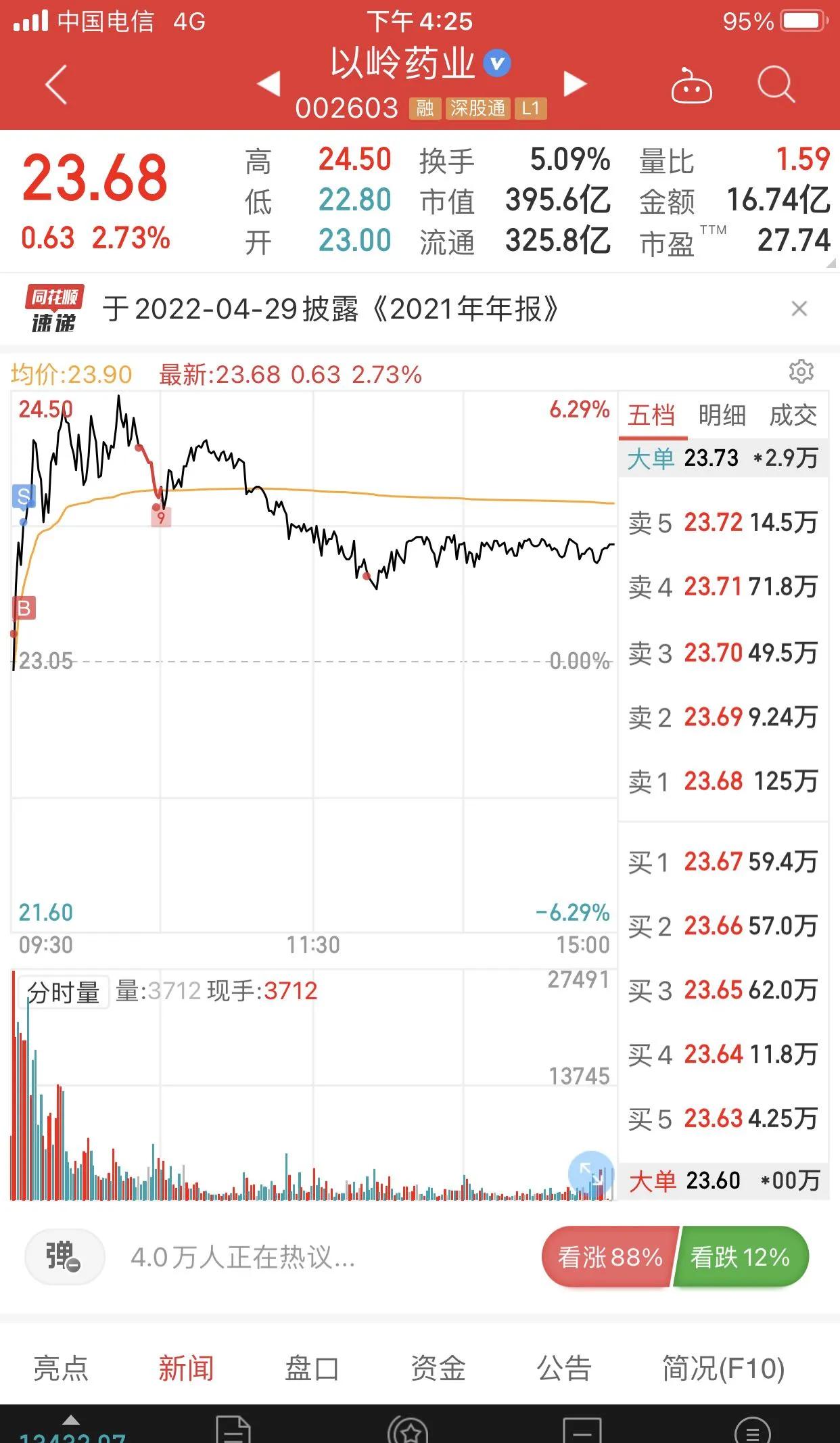Select the 五档 tab
Image resolution: width=840 pixels, height=1443 pixels.
651,415
